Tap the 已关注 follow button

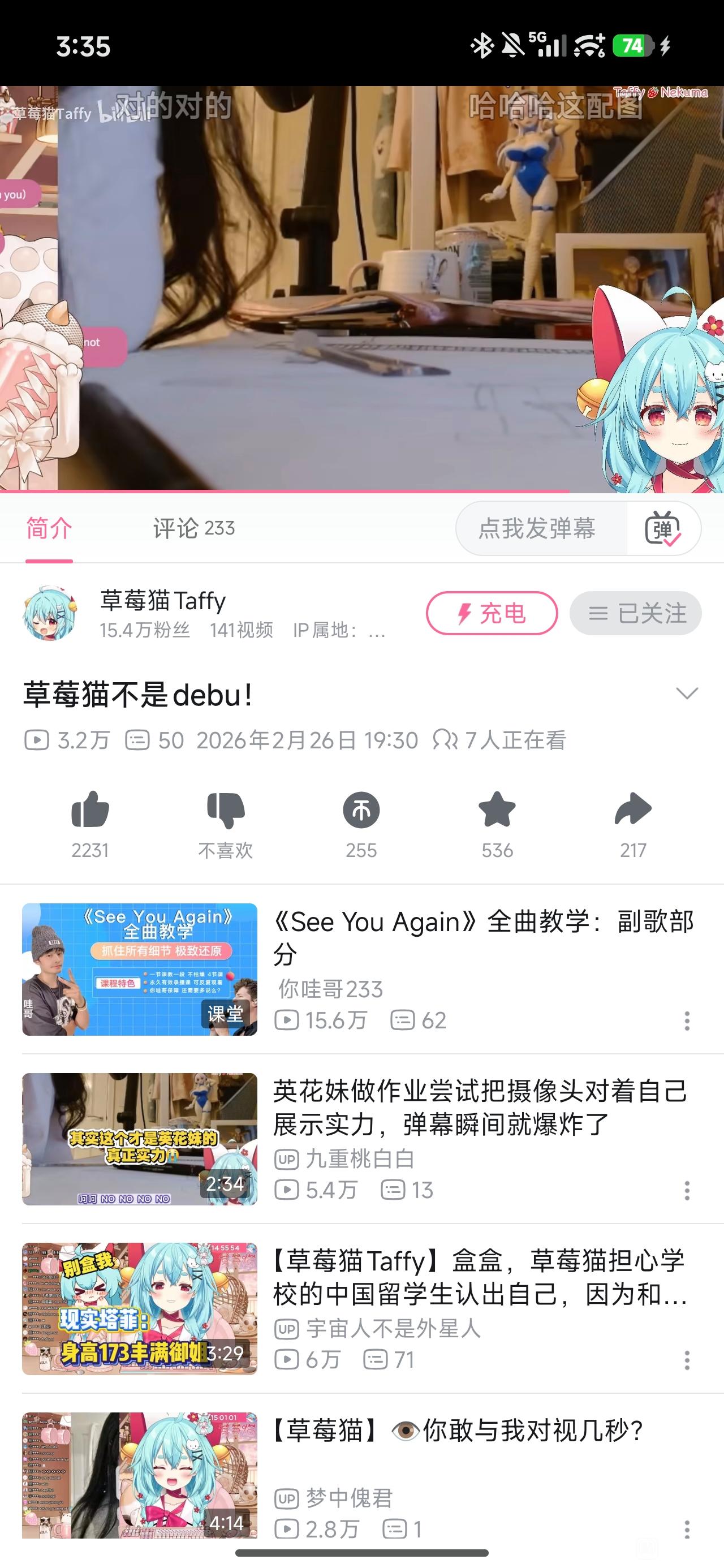click(636, 613)
